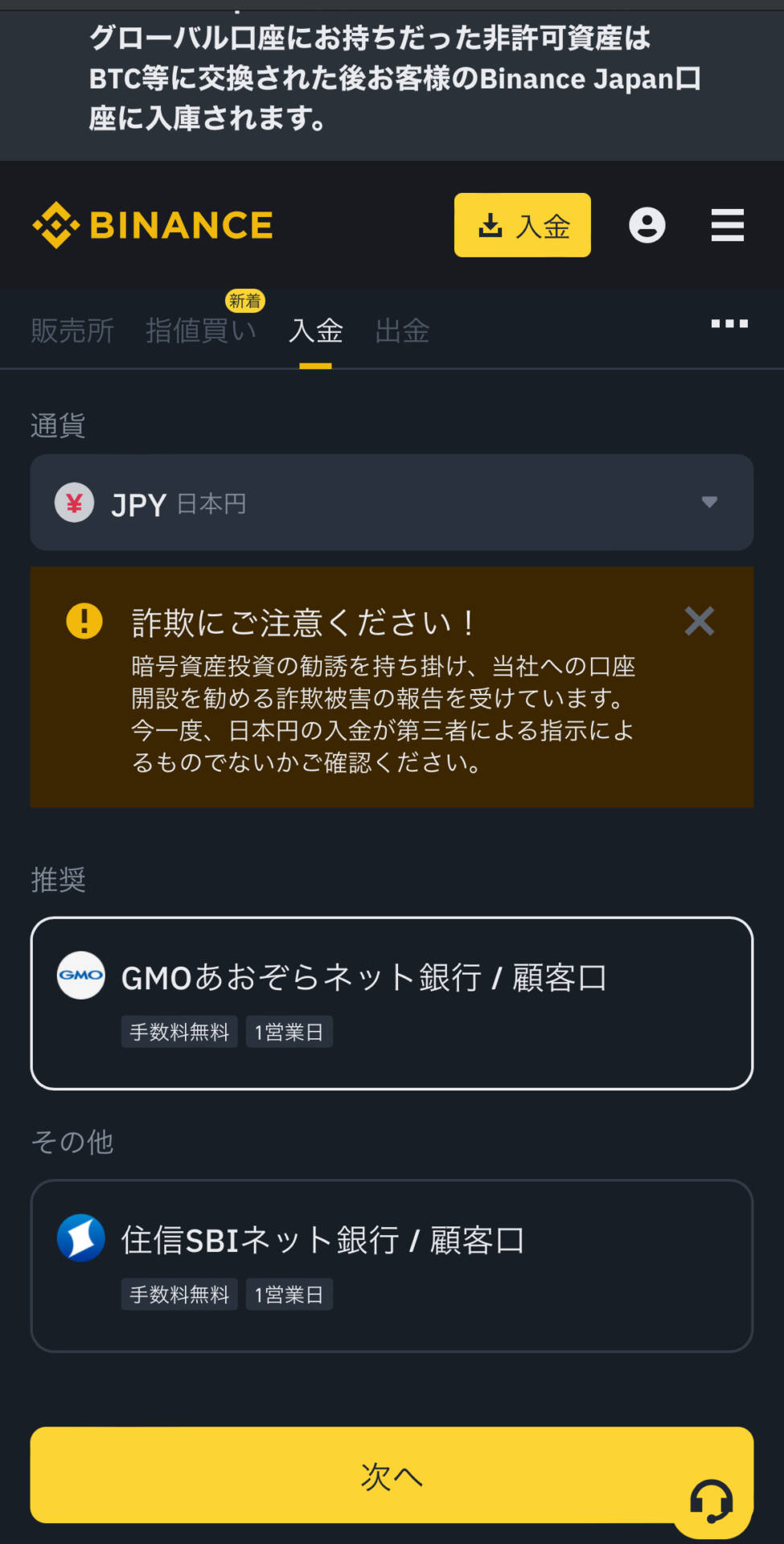Choose 住信SBIネット銀行 deposit option
Image resolution: width=784 pixels, height=1544 pixels.
392,1265
